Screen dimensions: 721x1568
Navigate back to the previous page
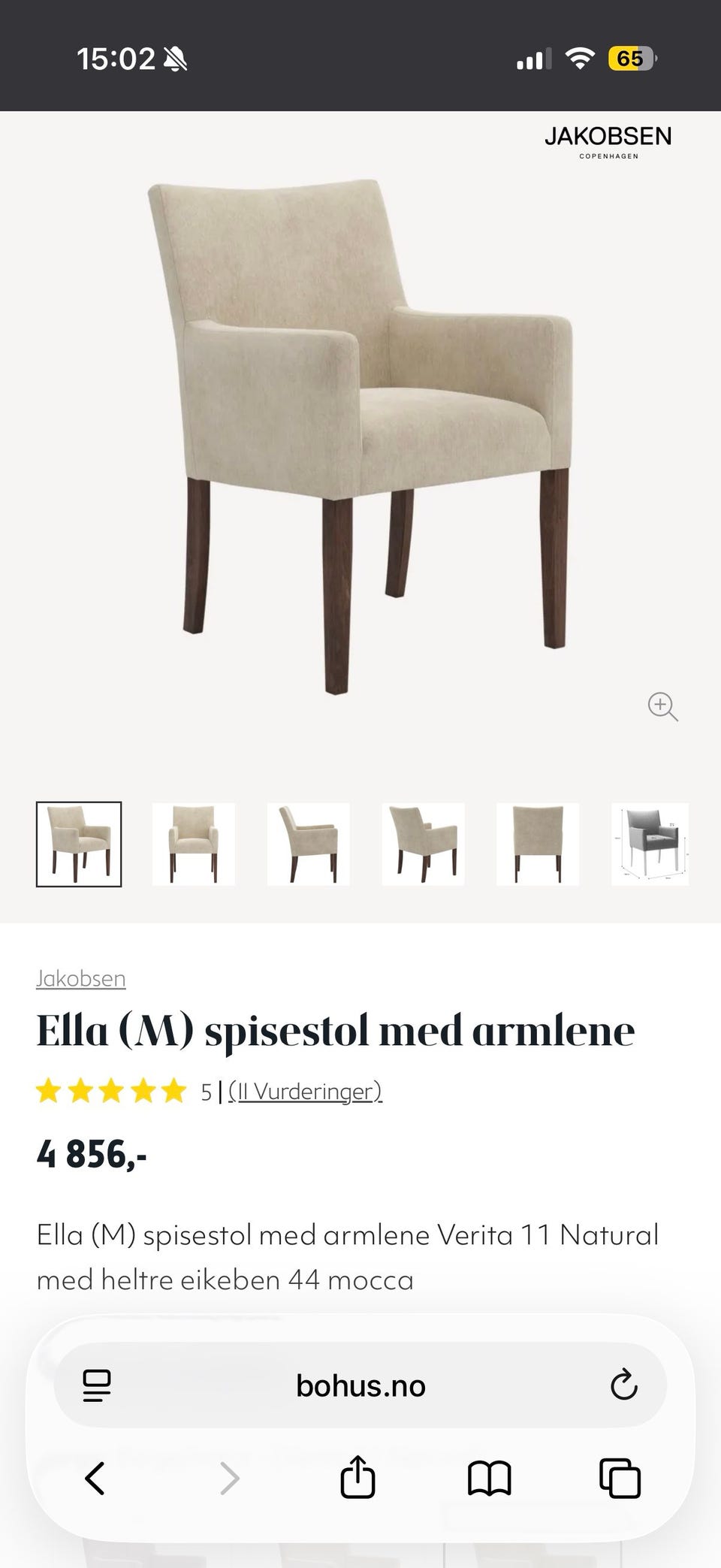pos(95,1479)
